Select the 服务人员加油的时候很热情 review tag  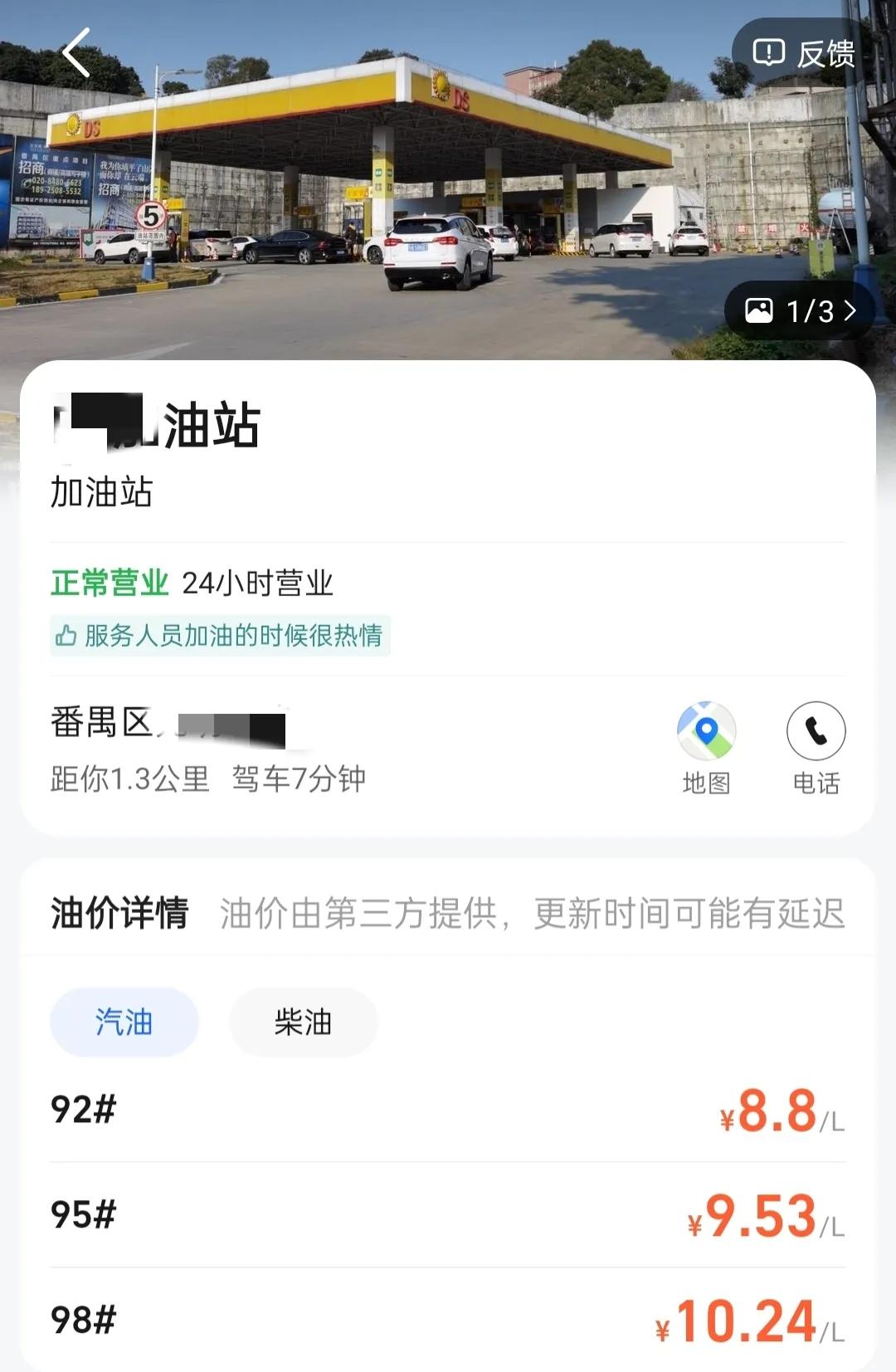(220, 636)
